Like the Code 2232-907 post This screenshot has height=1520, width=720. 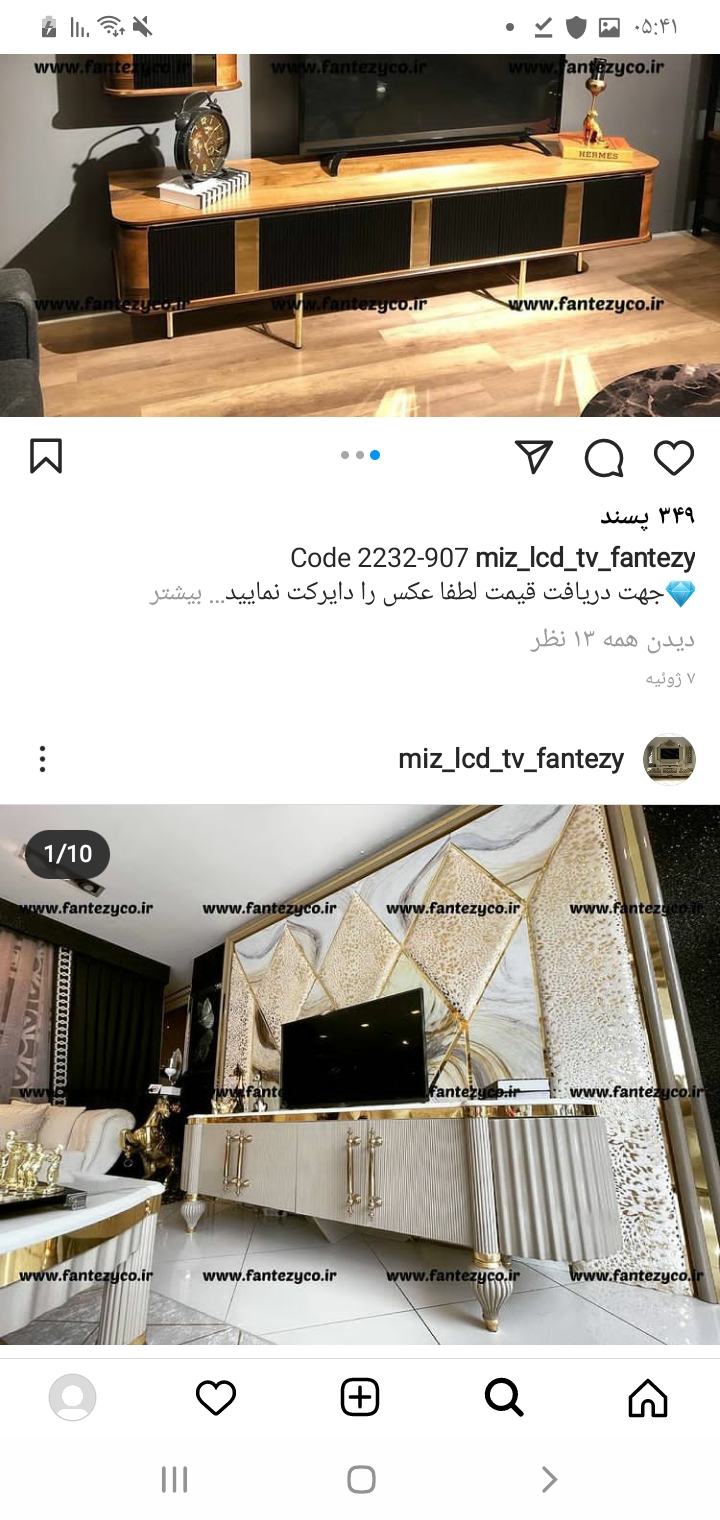click(x=674, y=457)
